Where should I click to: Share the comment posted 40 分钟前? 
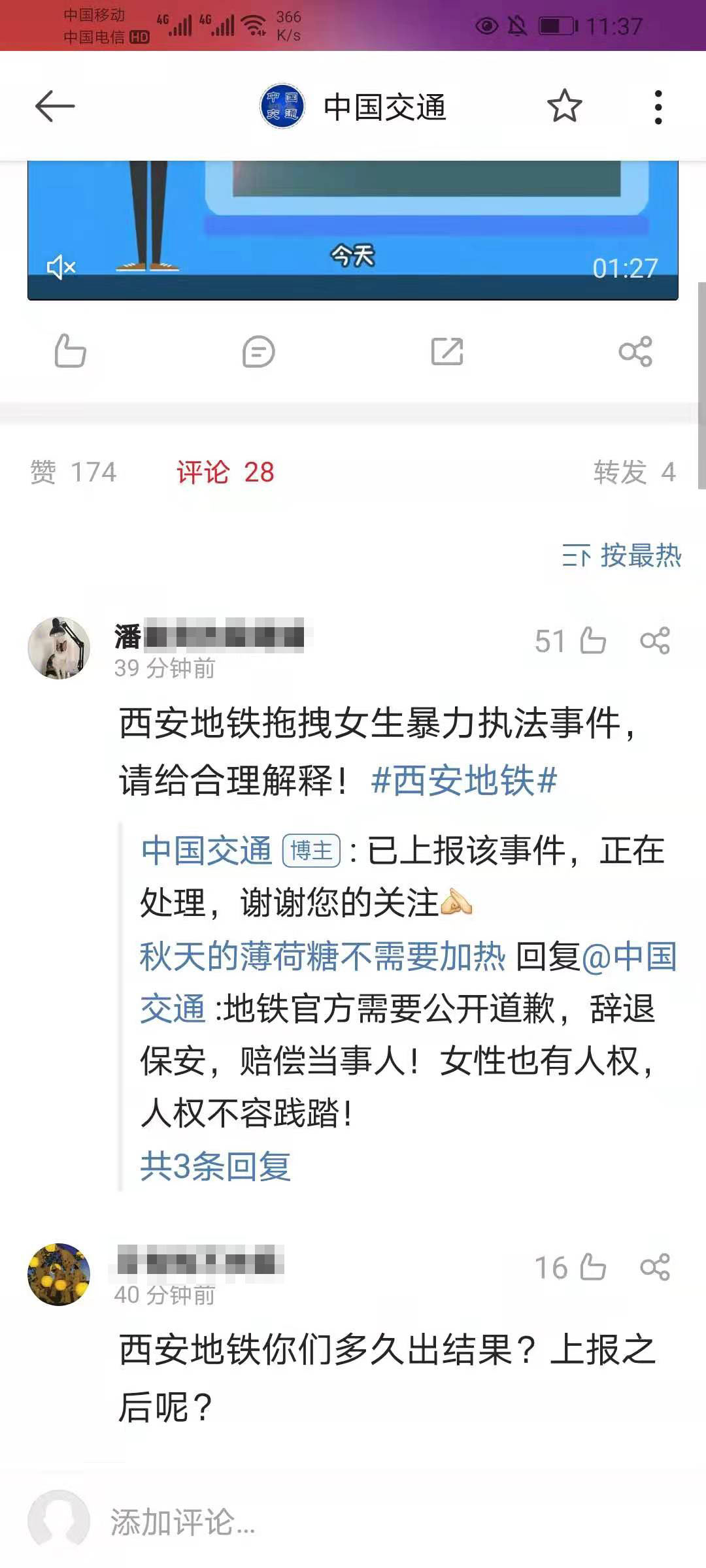click(x=655, y=1267)
